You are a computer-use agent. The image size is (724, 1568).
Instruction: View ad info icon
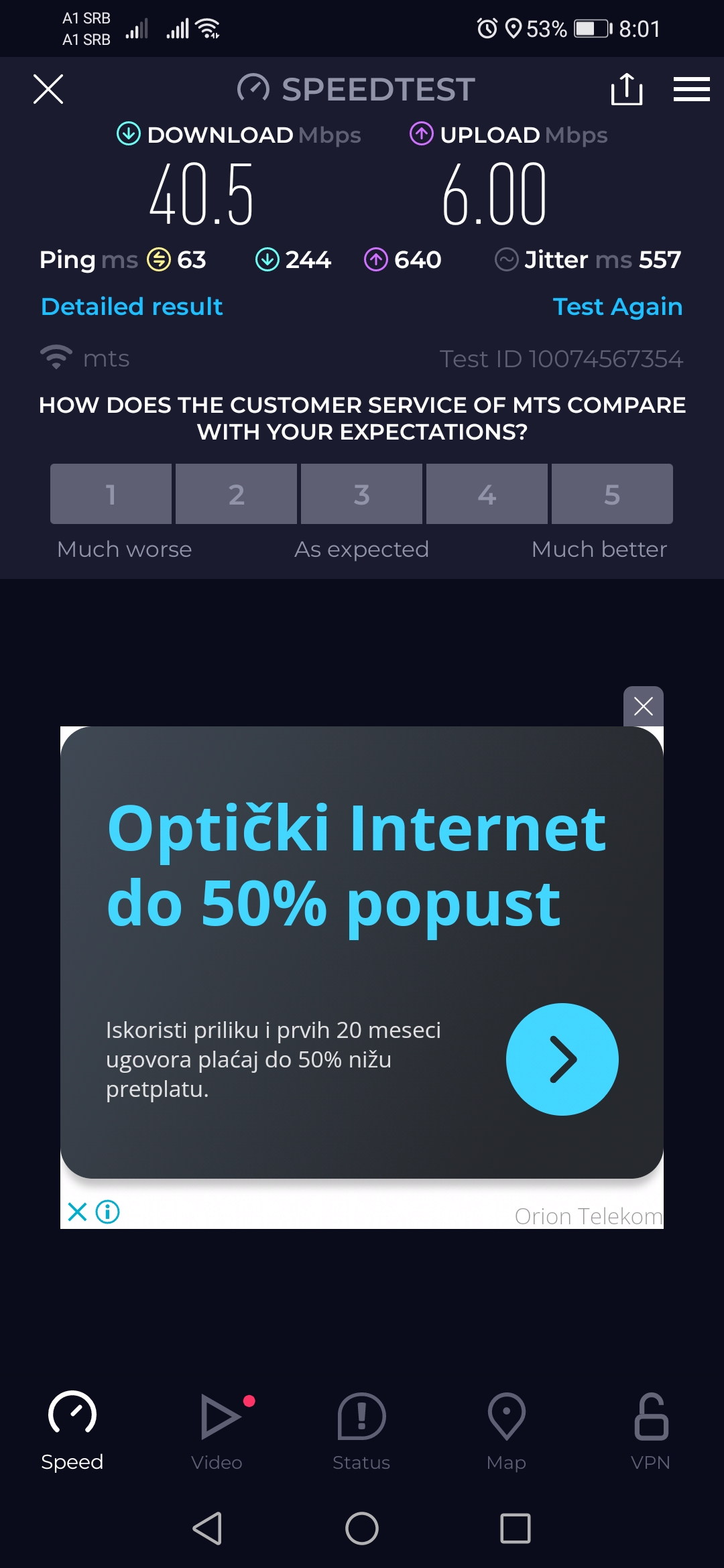tap(107, 1212)
